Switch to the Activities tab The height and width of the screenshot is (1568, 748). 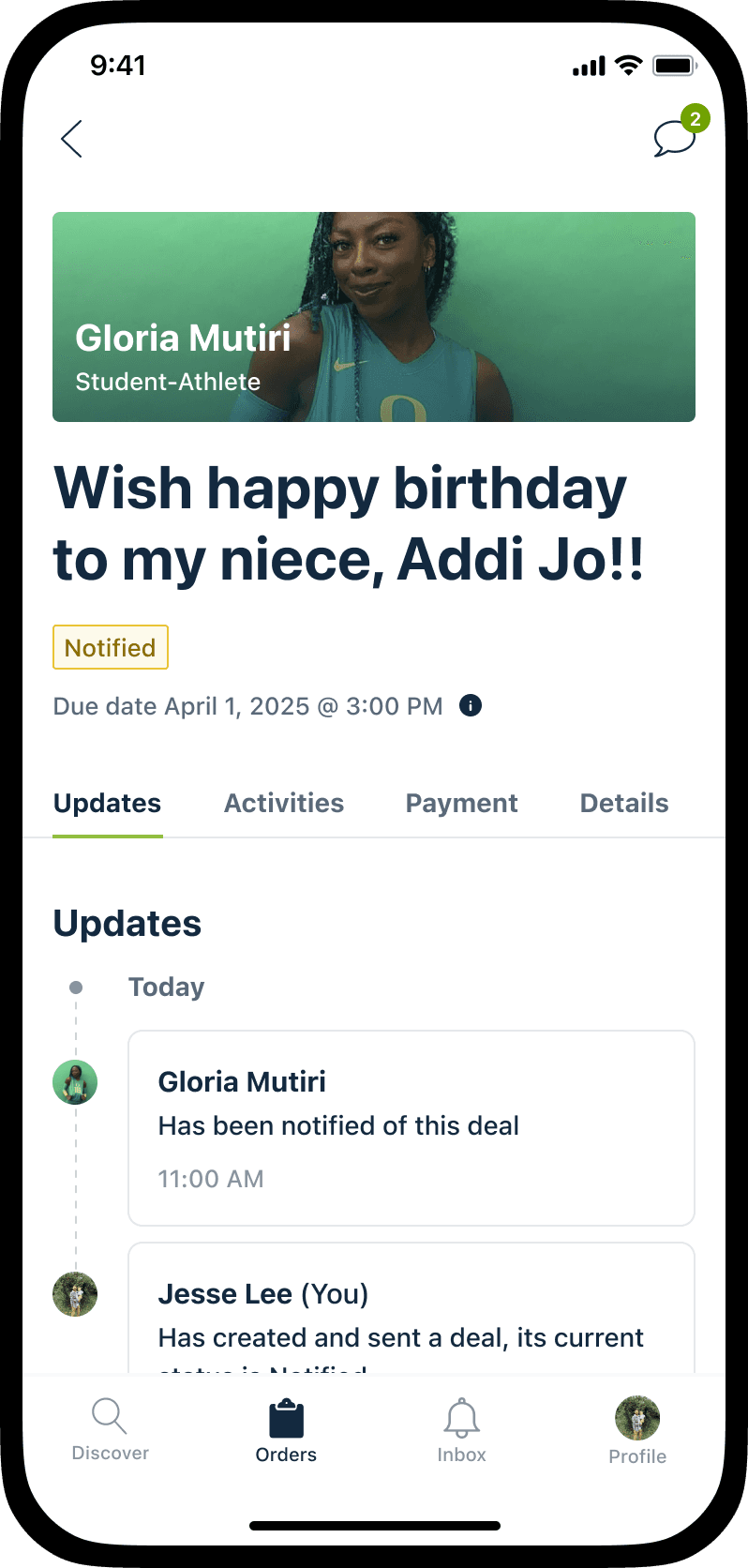coord(284,803)
